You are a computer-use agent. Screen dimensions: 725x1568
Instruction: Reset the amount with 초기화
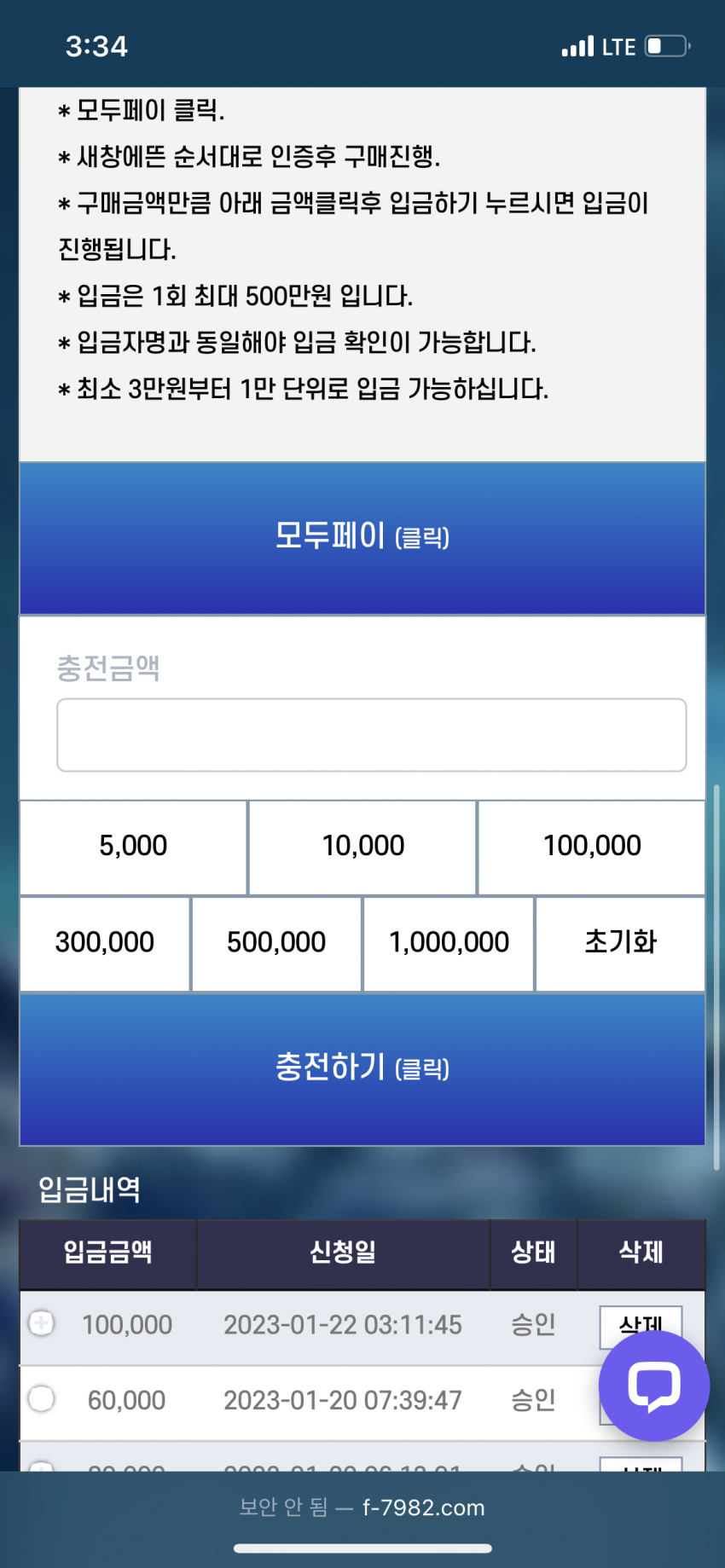[620, 943]
